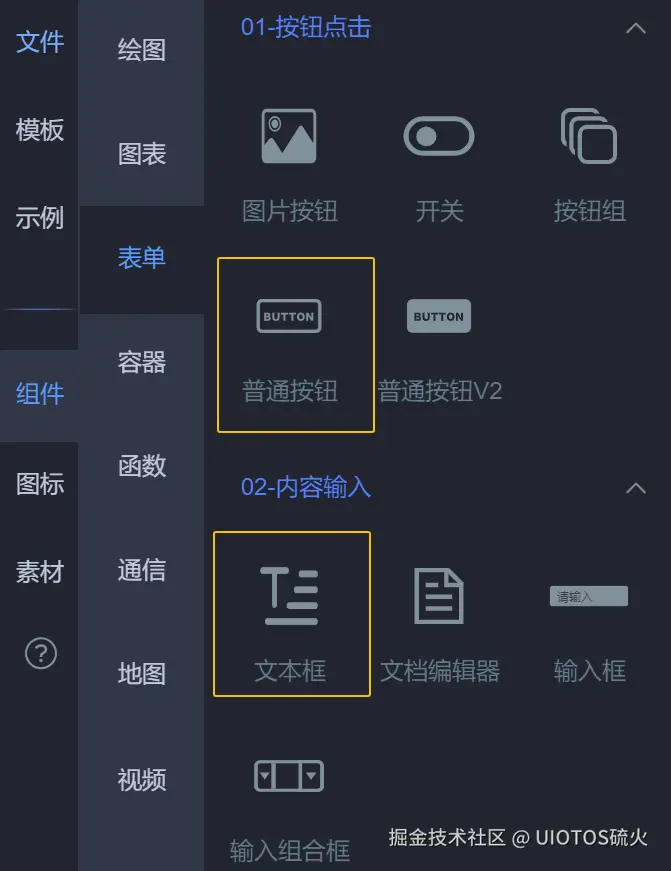Collapse the 01-按钮点击 section
The height and width of the screenshot is (871, 671).
pos(635,28)
